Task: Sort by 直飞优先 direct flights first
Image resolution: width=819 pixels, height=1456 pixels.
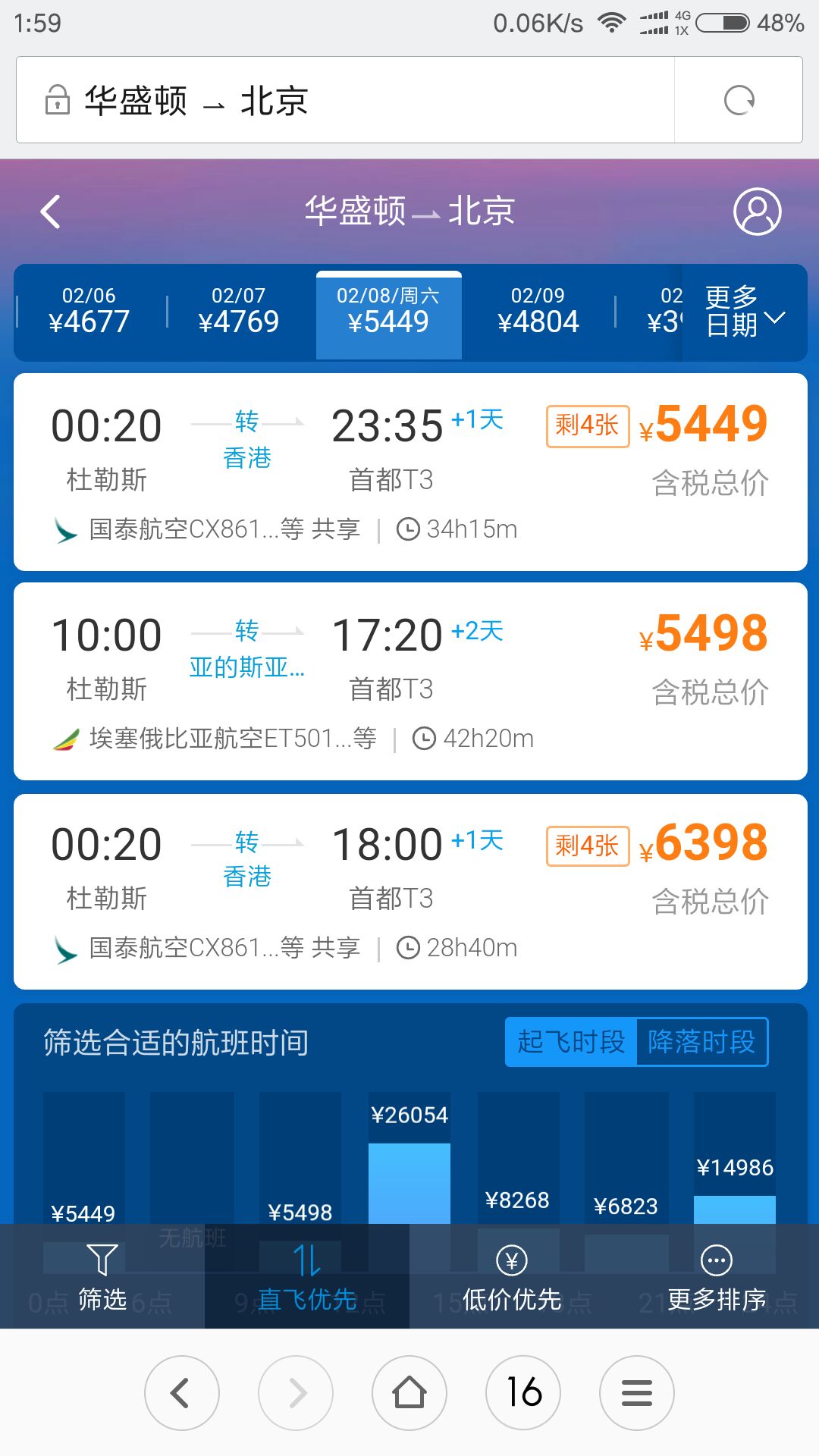Action: [307, 1276]
